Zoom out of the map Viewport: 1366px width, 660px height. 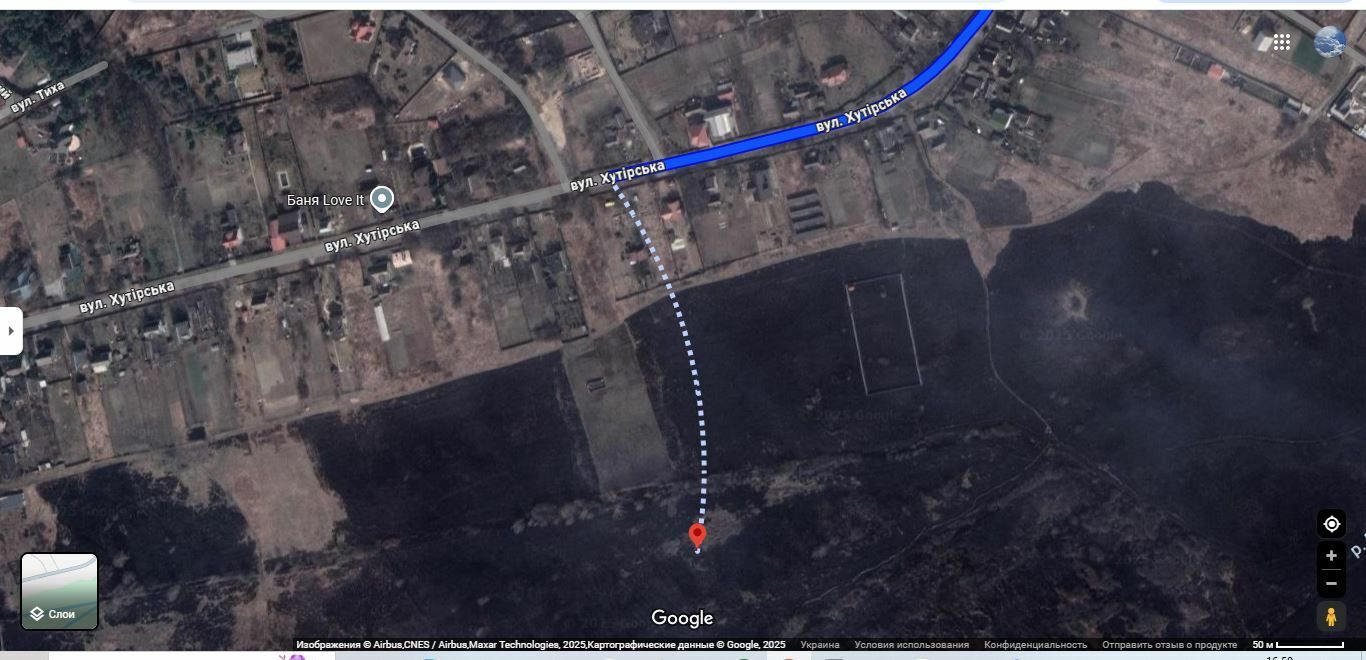pyautogui.click(x=1331, y=583)
